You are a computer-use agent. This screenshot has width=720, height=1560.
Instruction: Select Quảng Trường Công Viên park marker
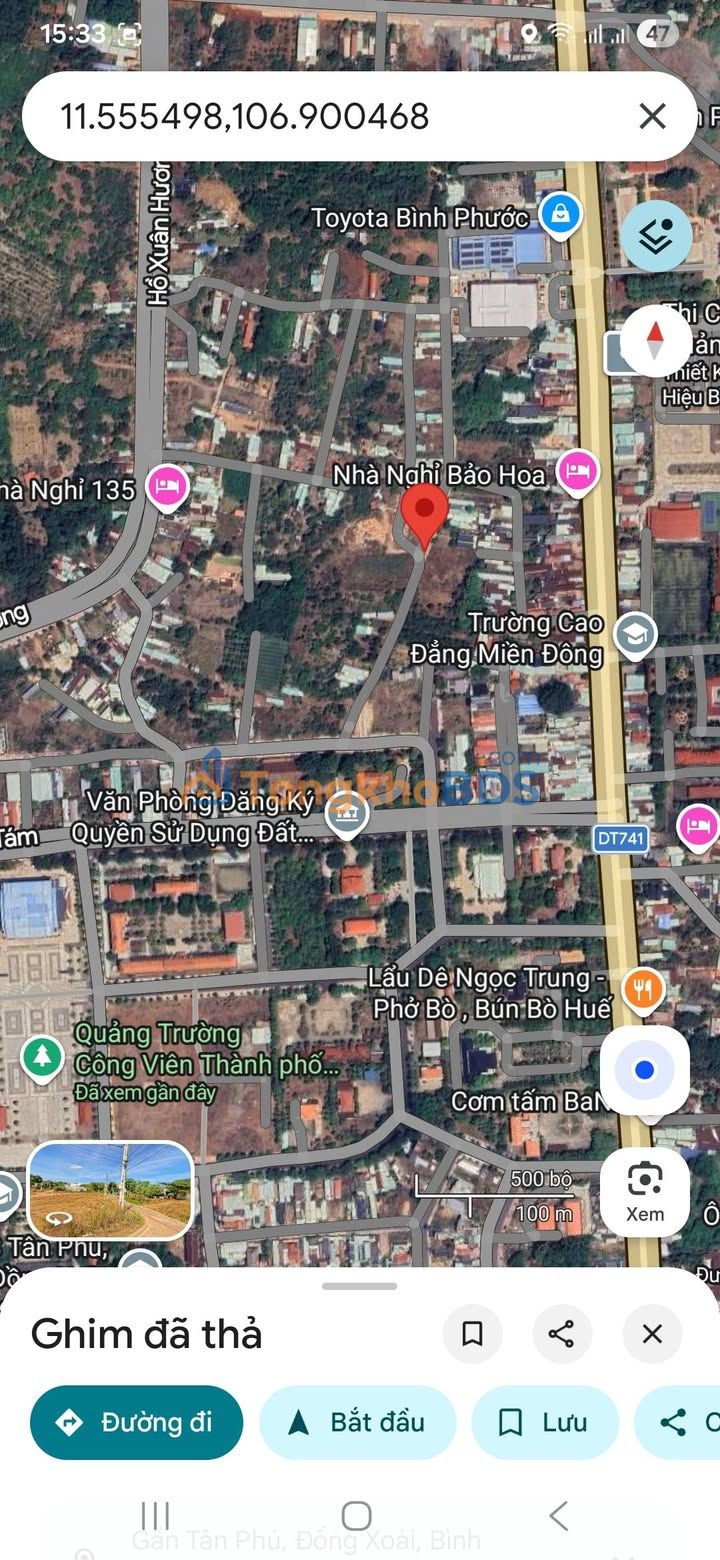point(42,1057)
